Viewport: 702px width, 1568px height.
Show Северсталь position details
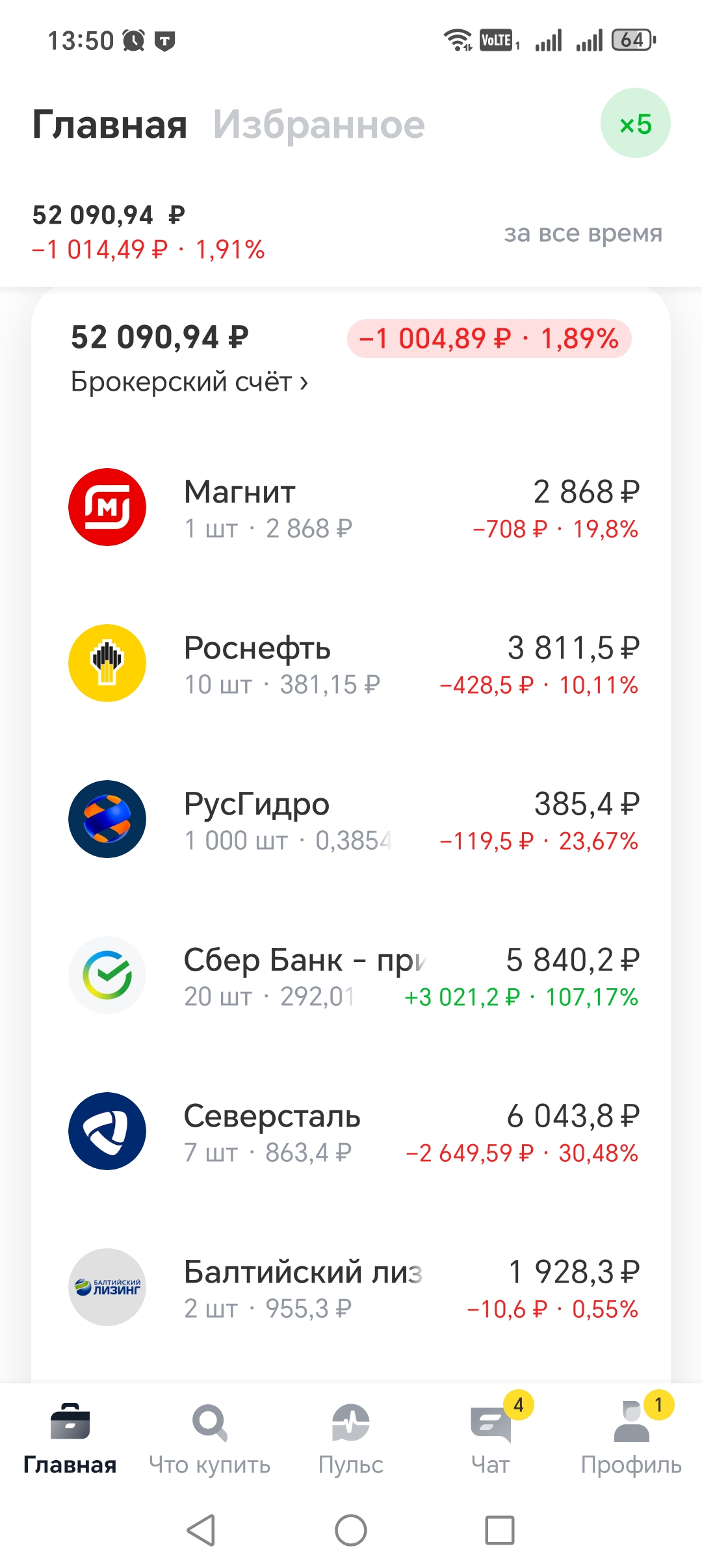pyautogui.click(x=351, y=1132)
